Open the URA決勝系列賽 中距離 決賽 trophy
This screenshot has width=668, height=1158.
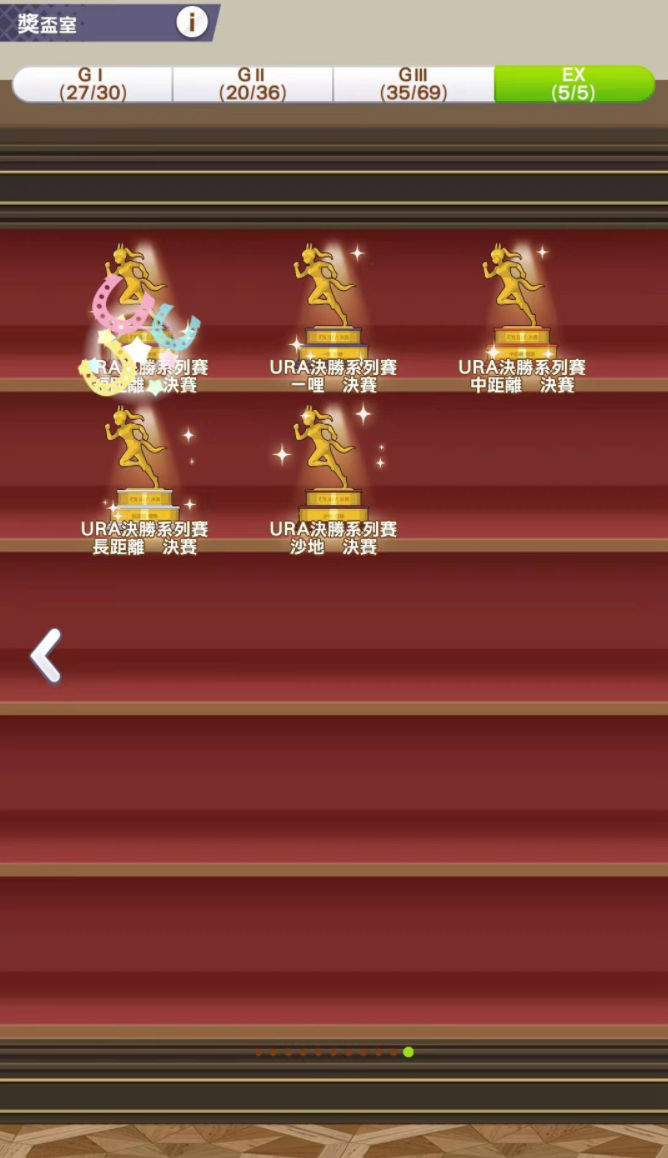pos(522,310)
